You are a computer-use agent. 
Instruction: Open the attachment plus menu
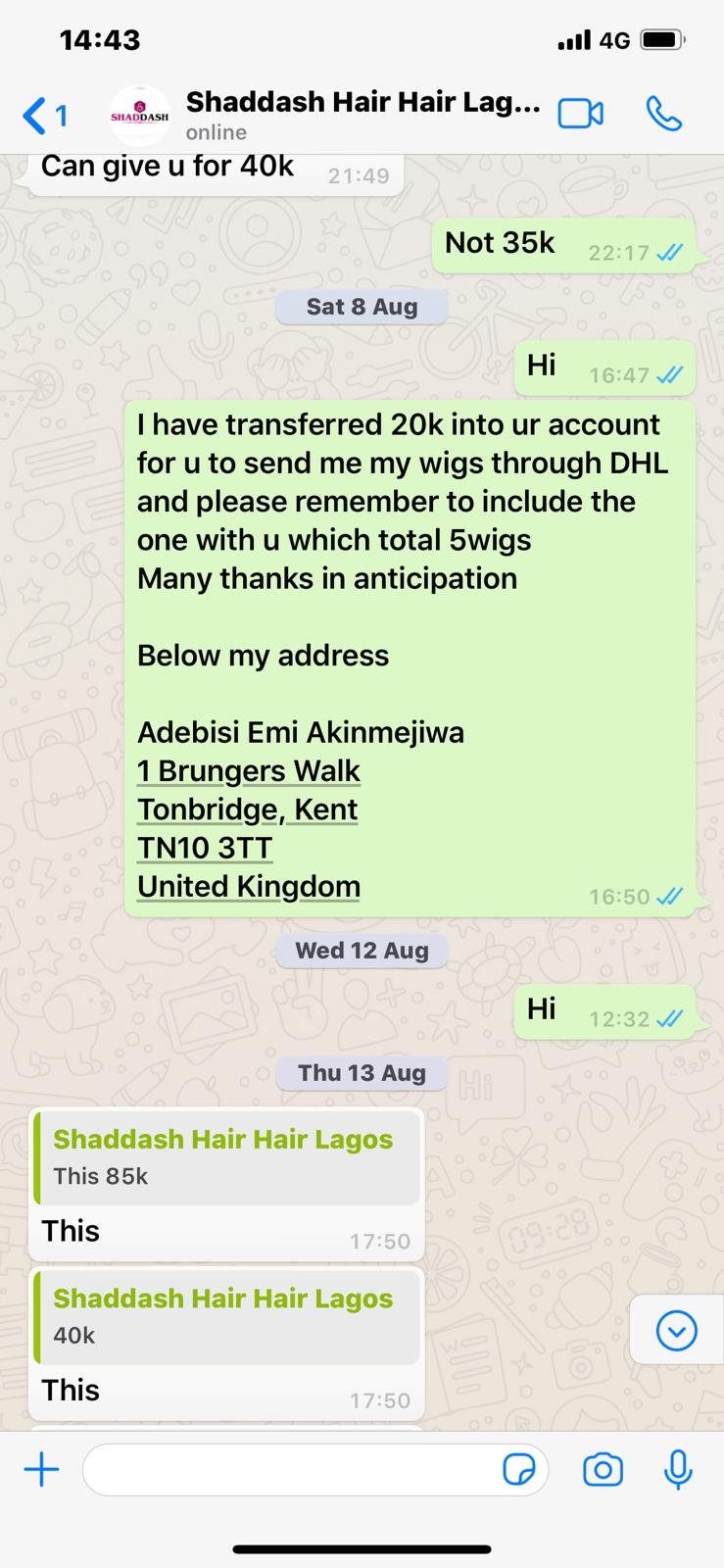tap(41, 1470)
